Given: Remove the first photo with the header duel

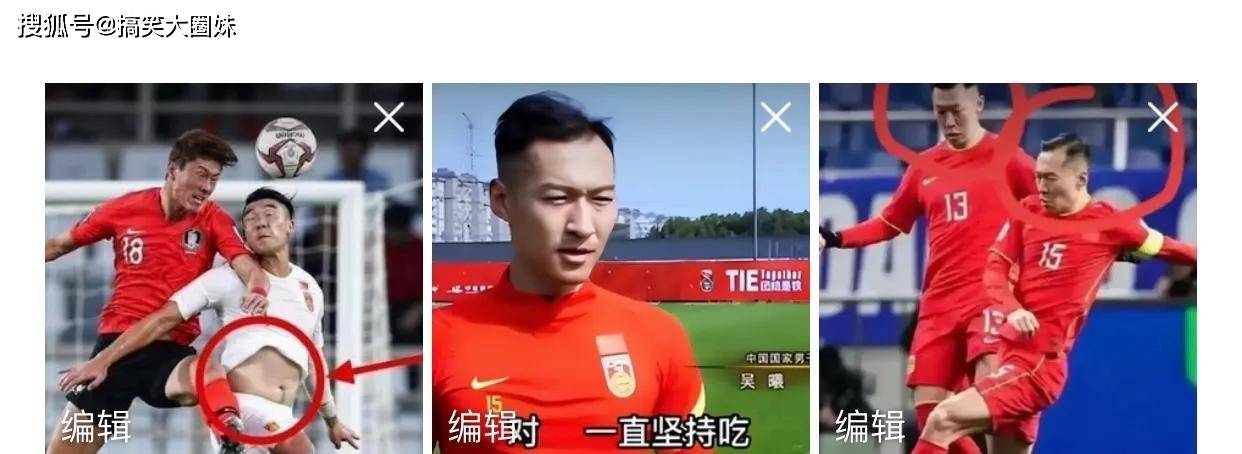Looking at the screenshot, I should click(x=389, y=118).
